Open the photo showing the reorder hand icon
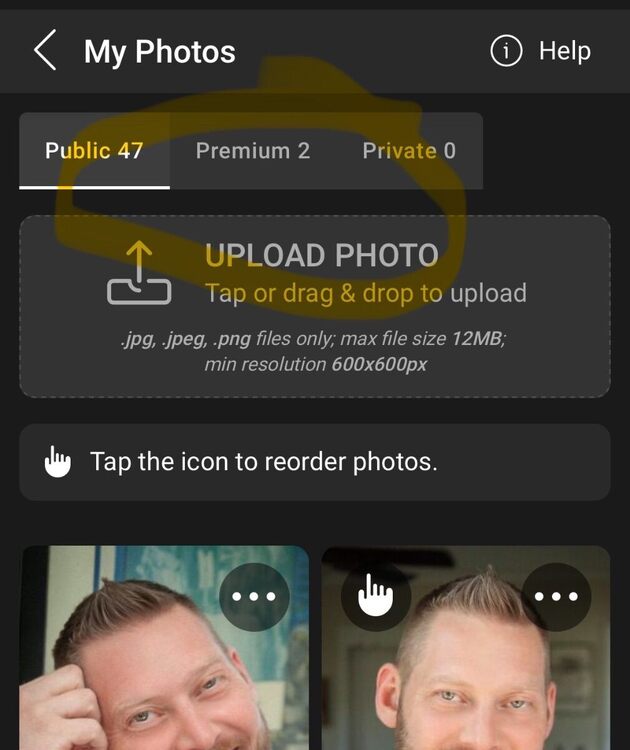The width and height of the screenshot is (630, 750). coord(465,690)
